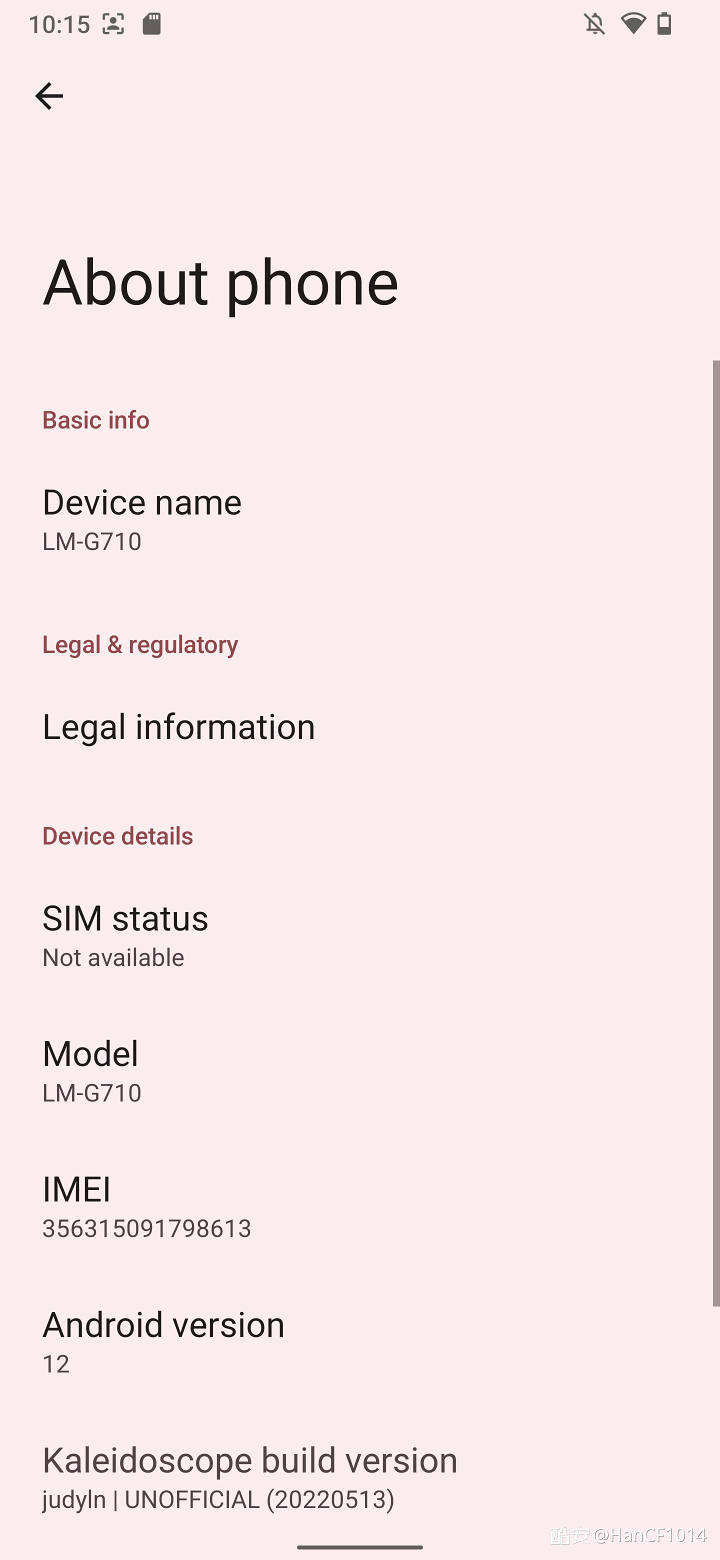
Task: View SIM status details
Action: coord(360,937)
